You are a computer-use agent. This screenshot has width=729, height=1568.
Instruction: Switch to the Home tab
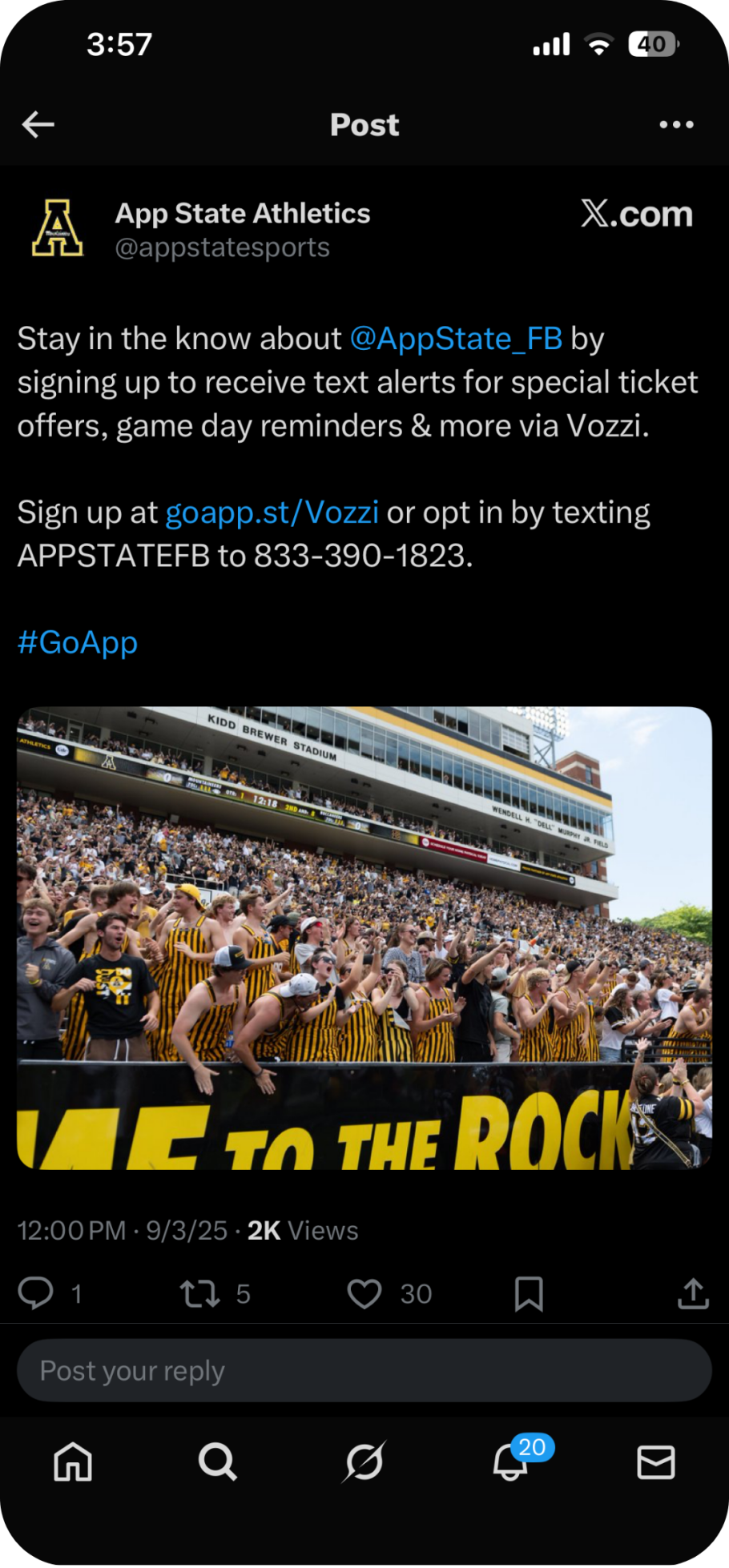[73, 1462]
